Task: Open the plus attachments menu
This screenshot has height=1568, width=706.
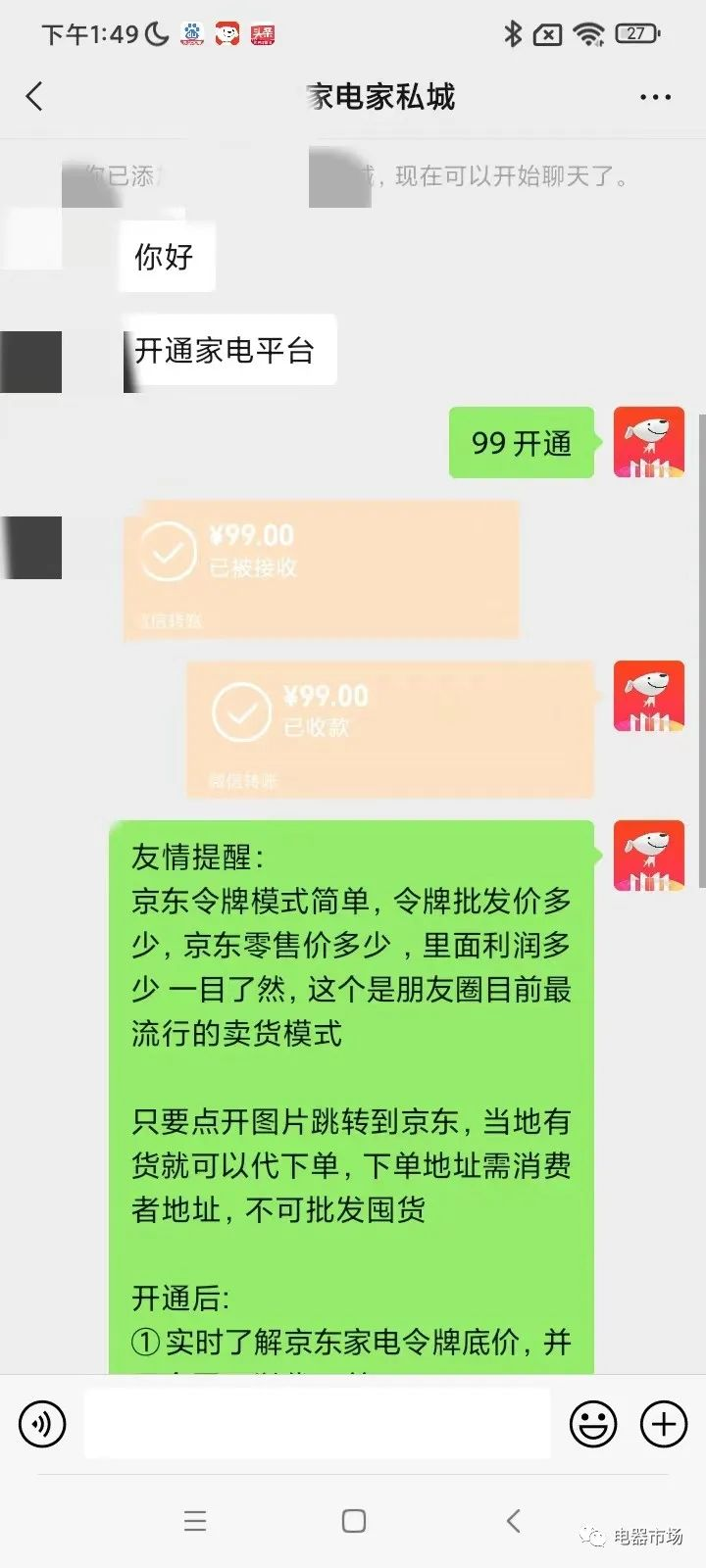Action: (x=664, y=1423)
